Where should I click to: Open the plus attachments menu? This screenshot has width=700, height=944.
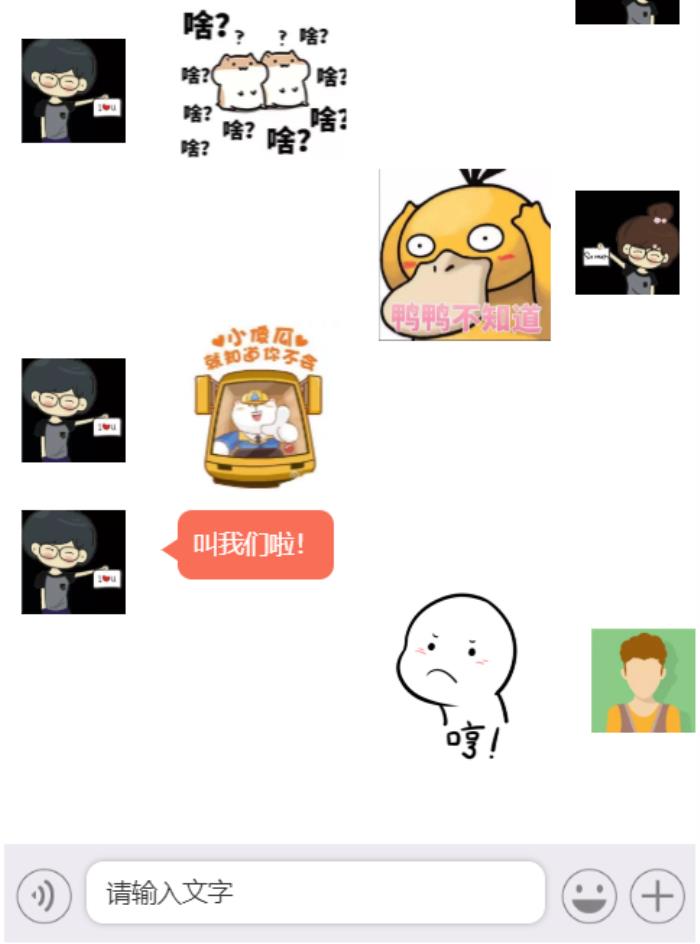657,895
